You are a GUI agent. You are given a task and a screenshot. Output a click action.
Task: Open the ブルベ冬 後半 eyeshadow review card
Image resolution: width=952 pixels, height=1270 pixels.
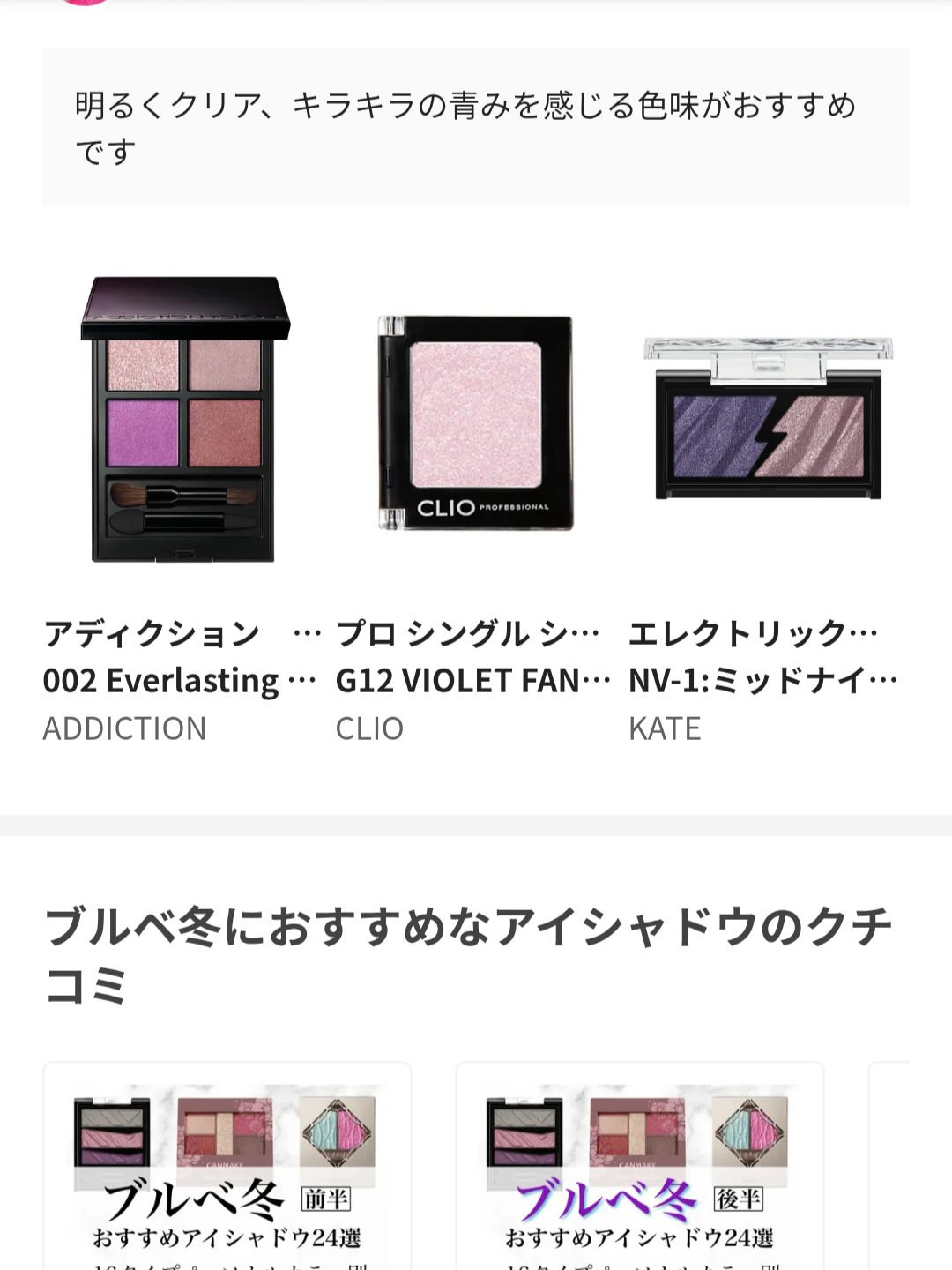click(x=639, y=1172)
